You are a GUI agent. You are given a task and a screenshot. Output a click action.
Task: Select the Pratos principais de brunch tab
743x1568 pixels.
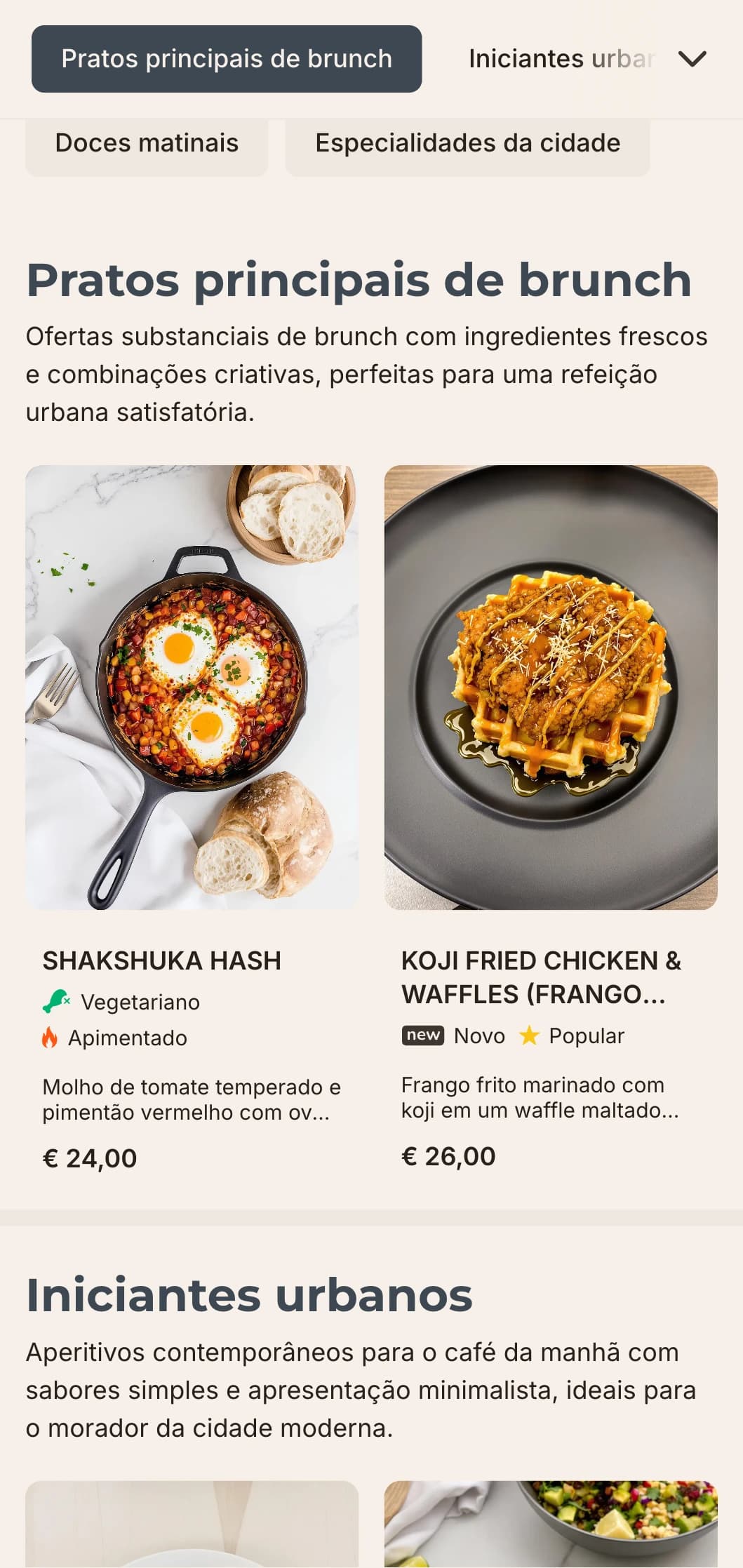click(226, 59)
